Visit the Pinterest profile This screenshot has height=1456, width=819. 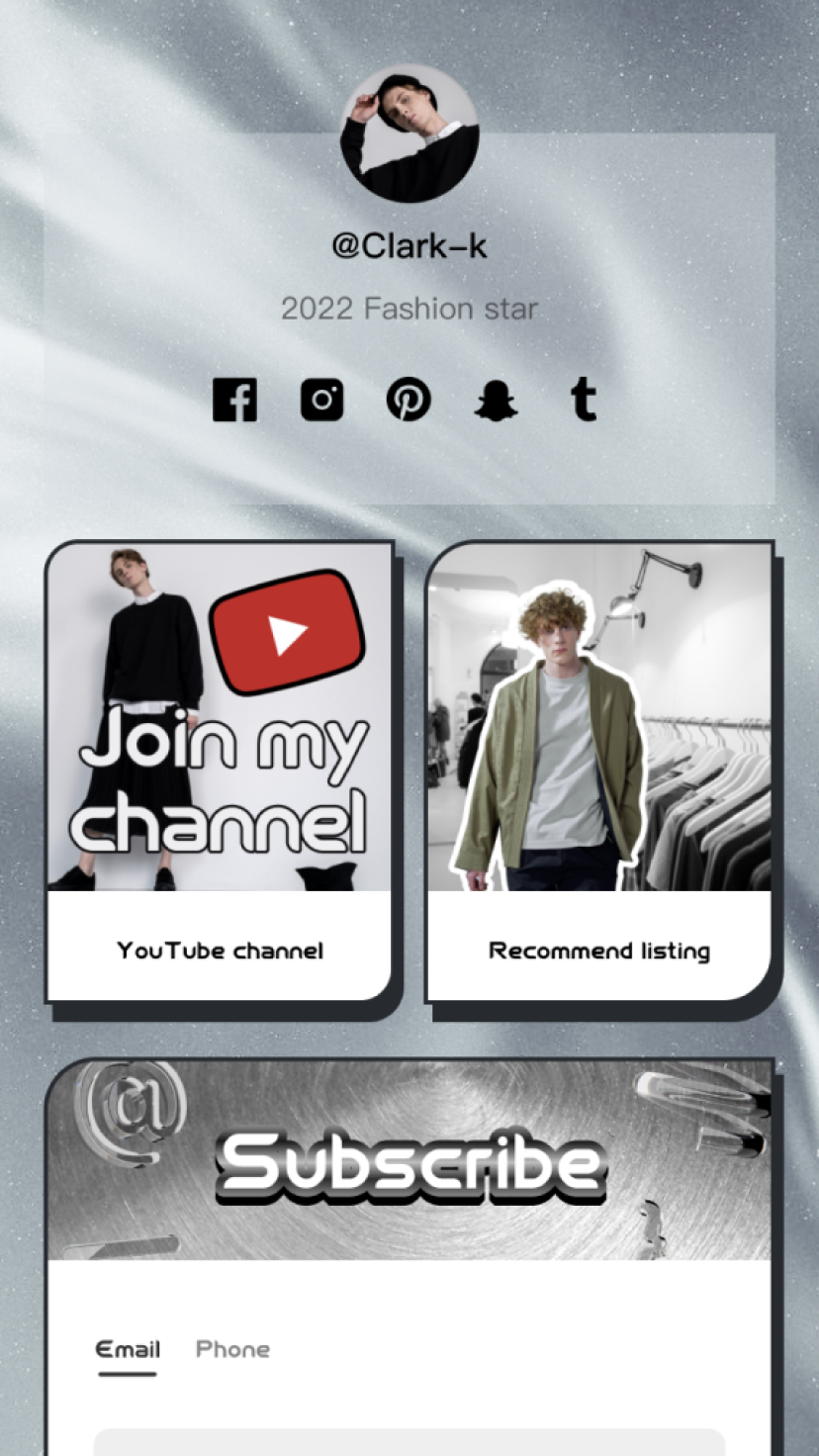[x=409, y=400]
